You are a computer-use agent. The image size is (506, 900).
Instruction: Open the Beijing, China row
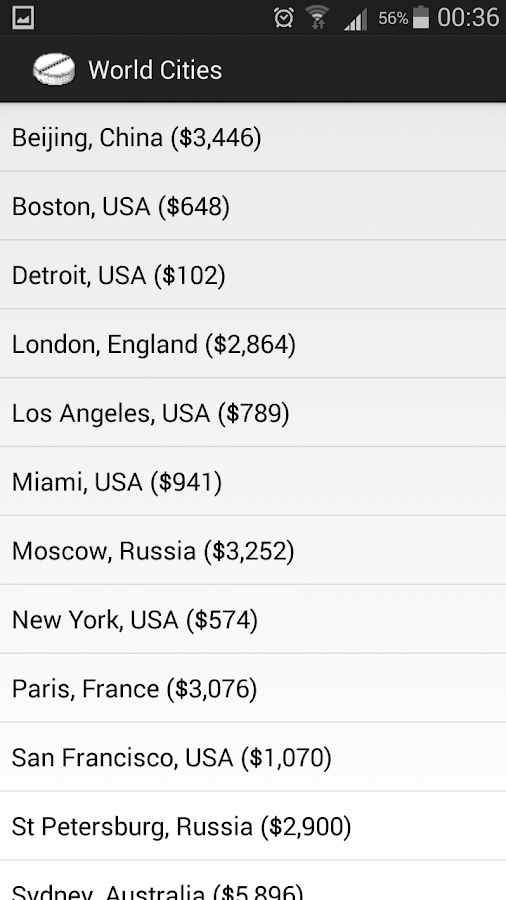pos(253,137)
